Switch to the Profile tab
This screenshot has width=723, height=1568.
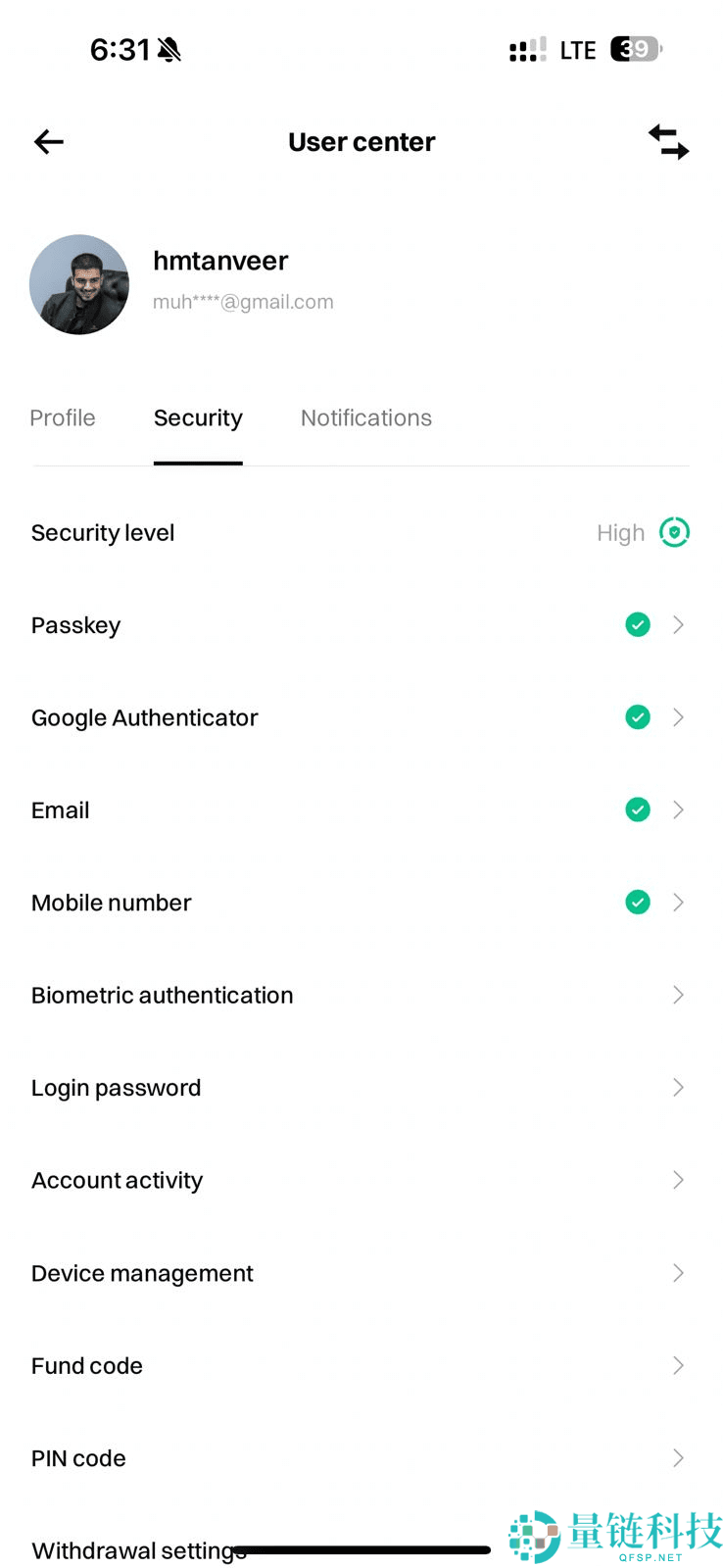(62, 417)
